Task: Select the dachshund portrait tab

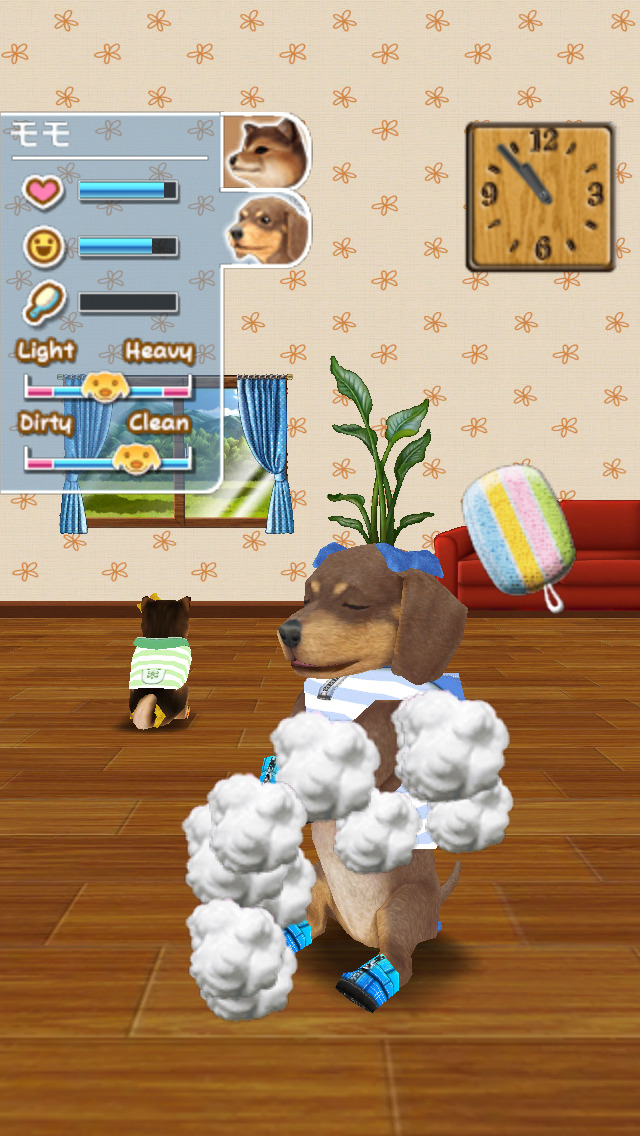Action: tap(264, 229)
